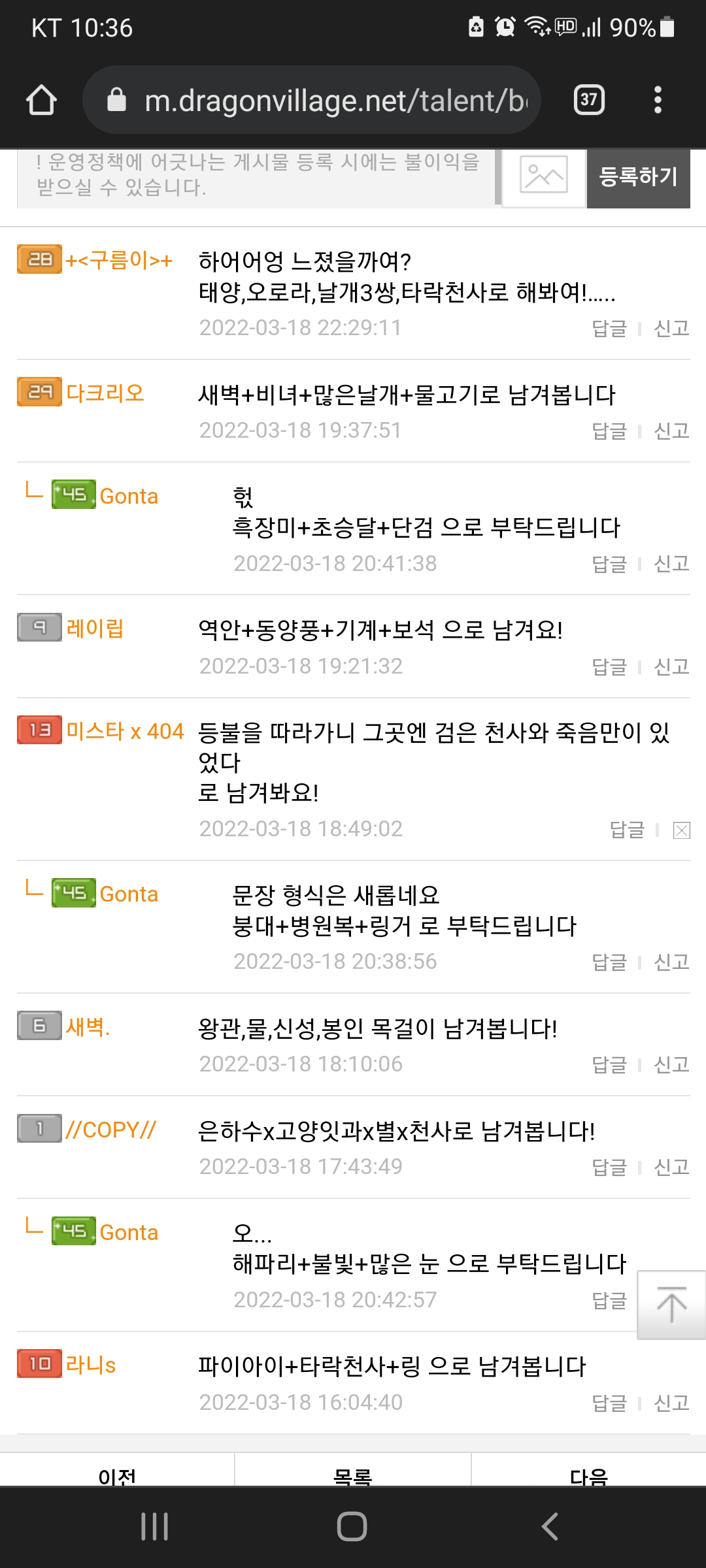This screenshot has width=706, height=1568.
Task: Report (신고) 다크리오's comment
Action: 671,431
